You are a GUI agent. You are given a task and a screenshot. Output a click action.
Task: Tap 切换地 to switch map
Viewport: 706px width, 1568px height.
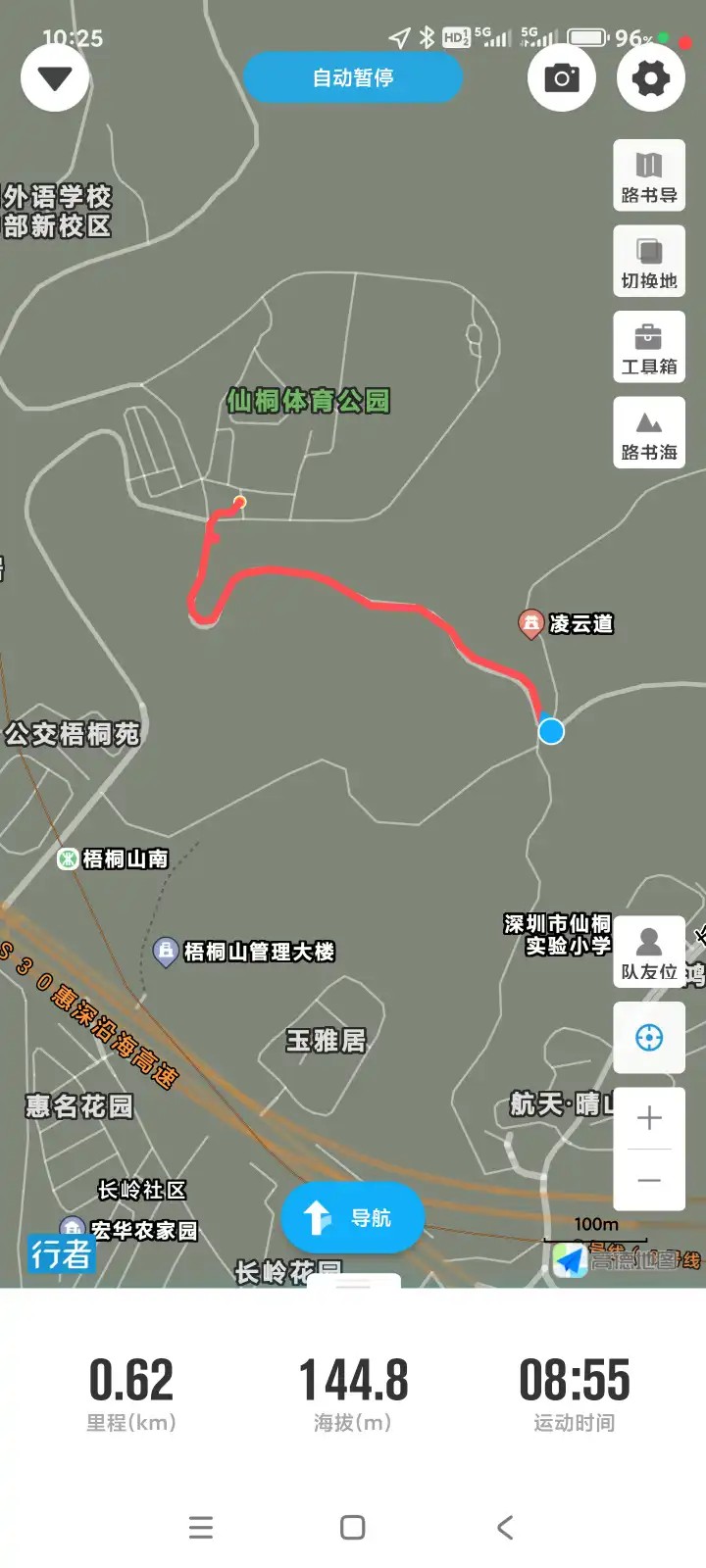[649, 262]
